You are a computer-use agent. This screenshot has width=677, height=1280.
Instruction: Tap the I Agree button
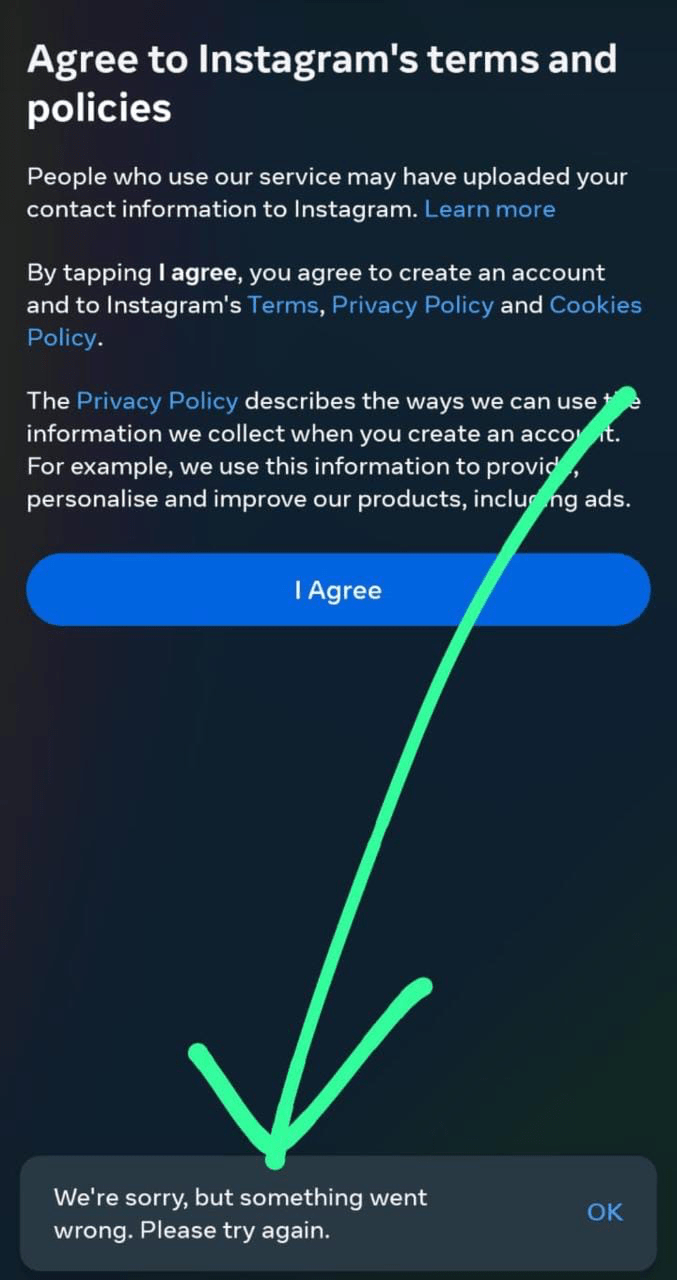tap(338, 590)
